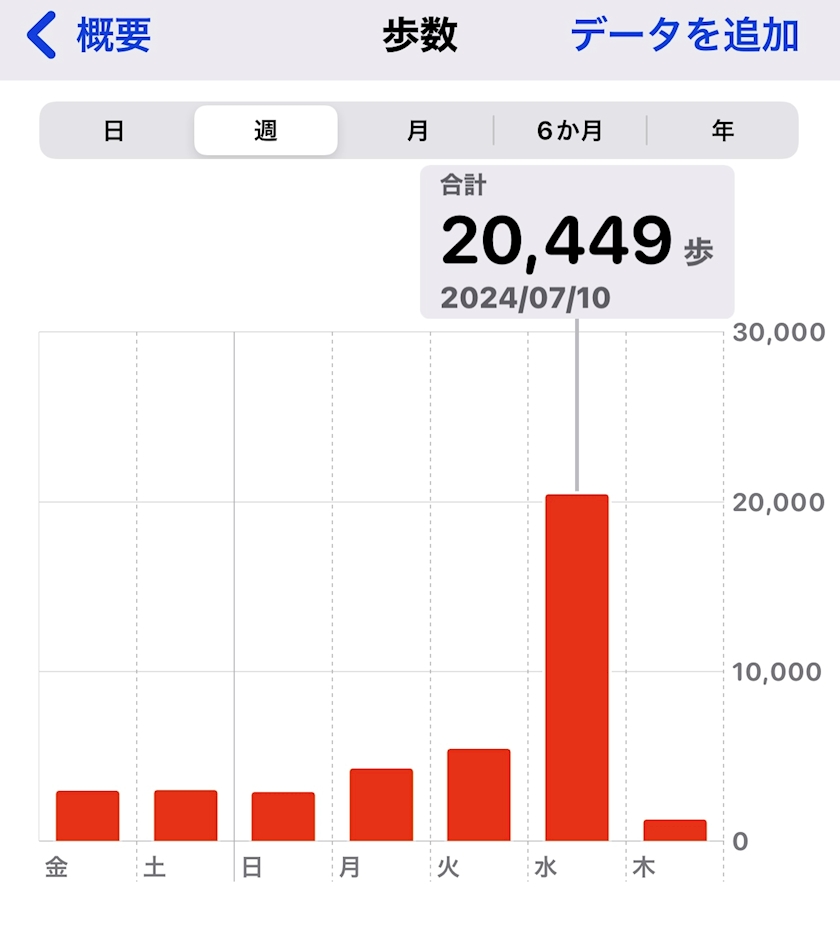The width and height of the screenshot is (840, 934).
Task: Select the 木 bar in the chart
Action: pos(675,830)
